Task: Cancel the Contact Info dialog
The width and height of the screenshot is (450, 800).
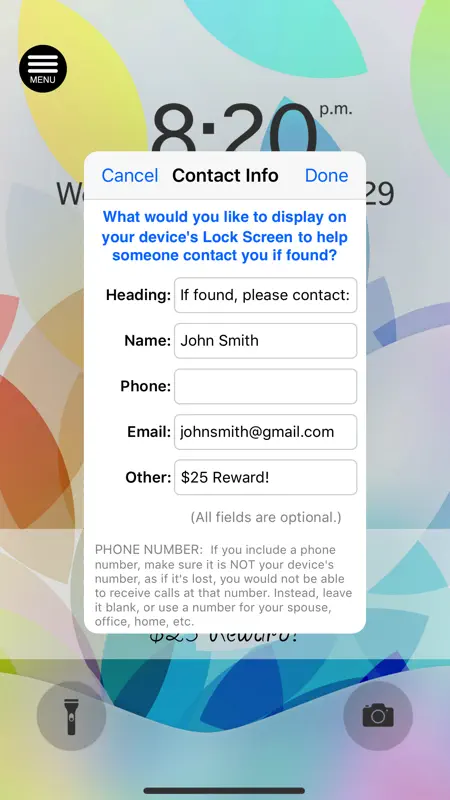Action: [x=130, y=176]
